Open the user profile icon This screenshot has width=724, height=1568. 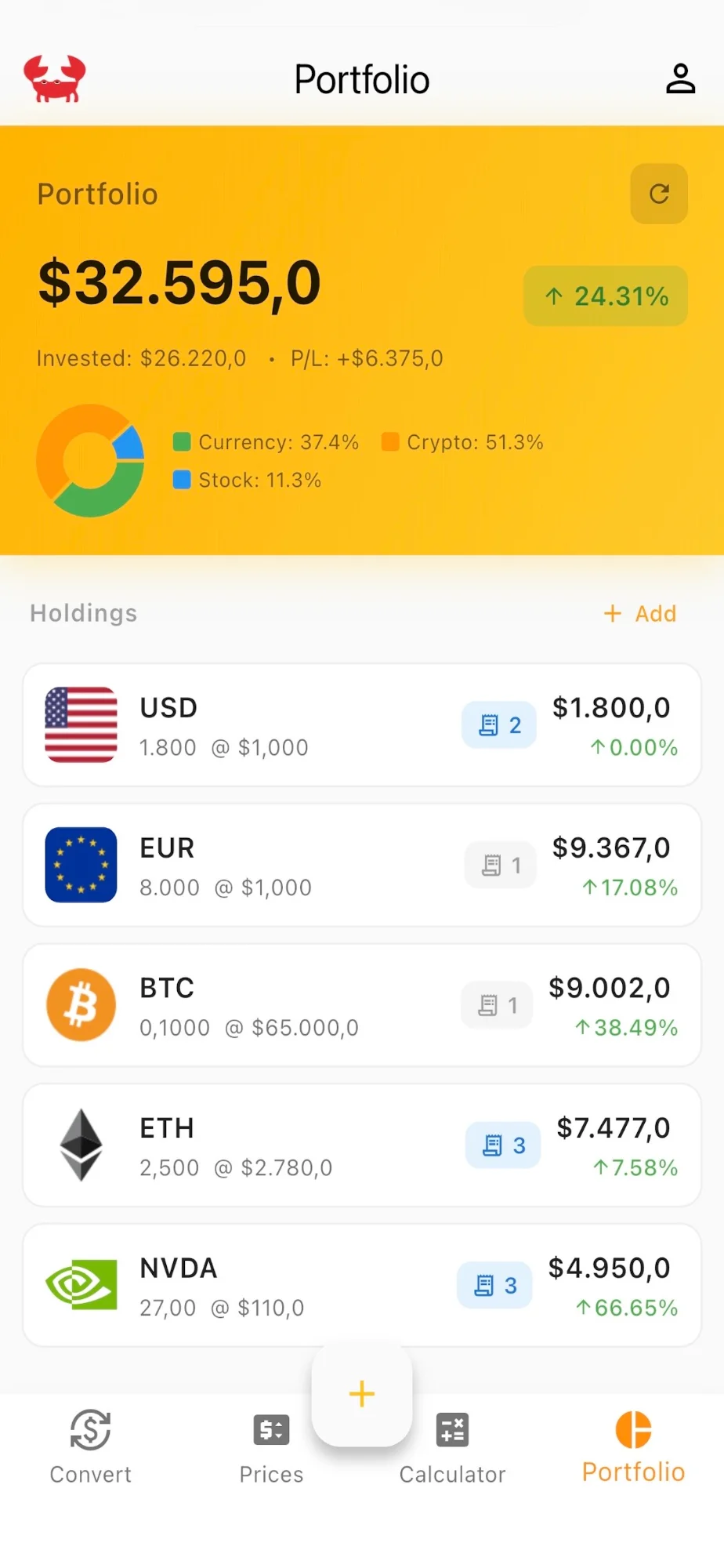coord(680,78)
